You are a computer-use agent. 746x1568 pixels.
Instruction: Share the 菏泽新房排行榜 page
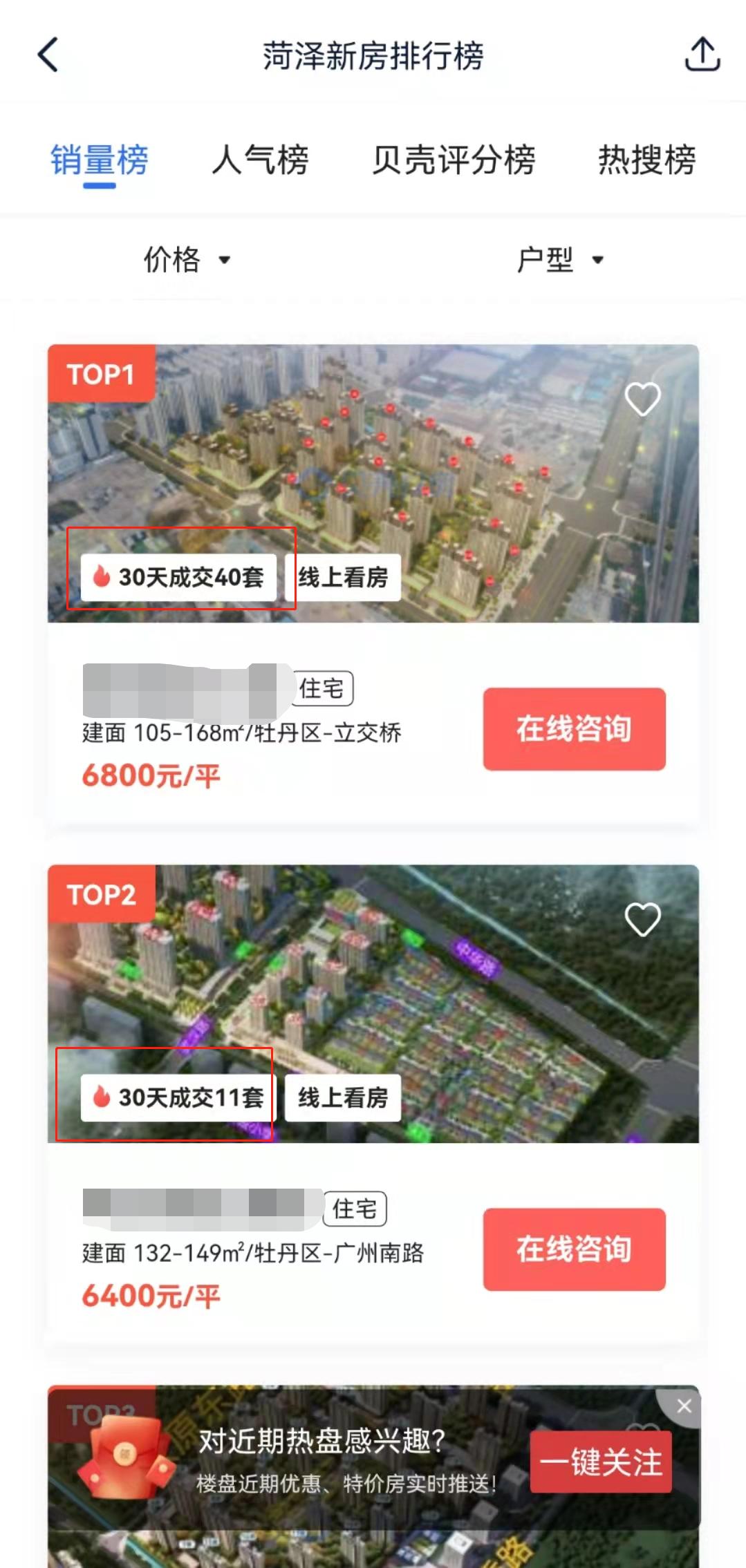[x=702, y=55]
